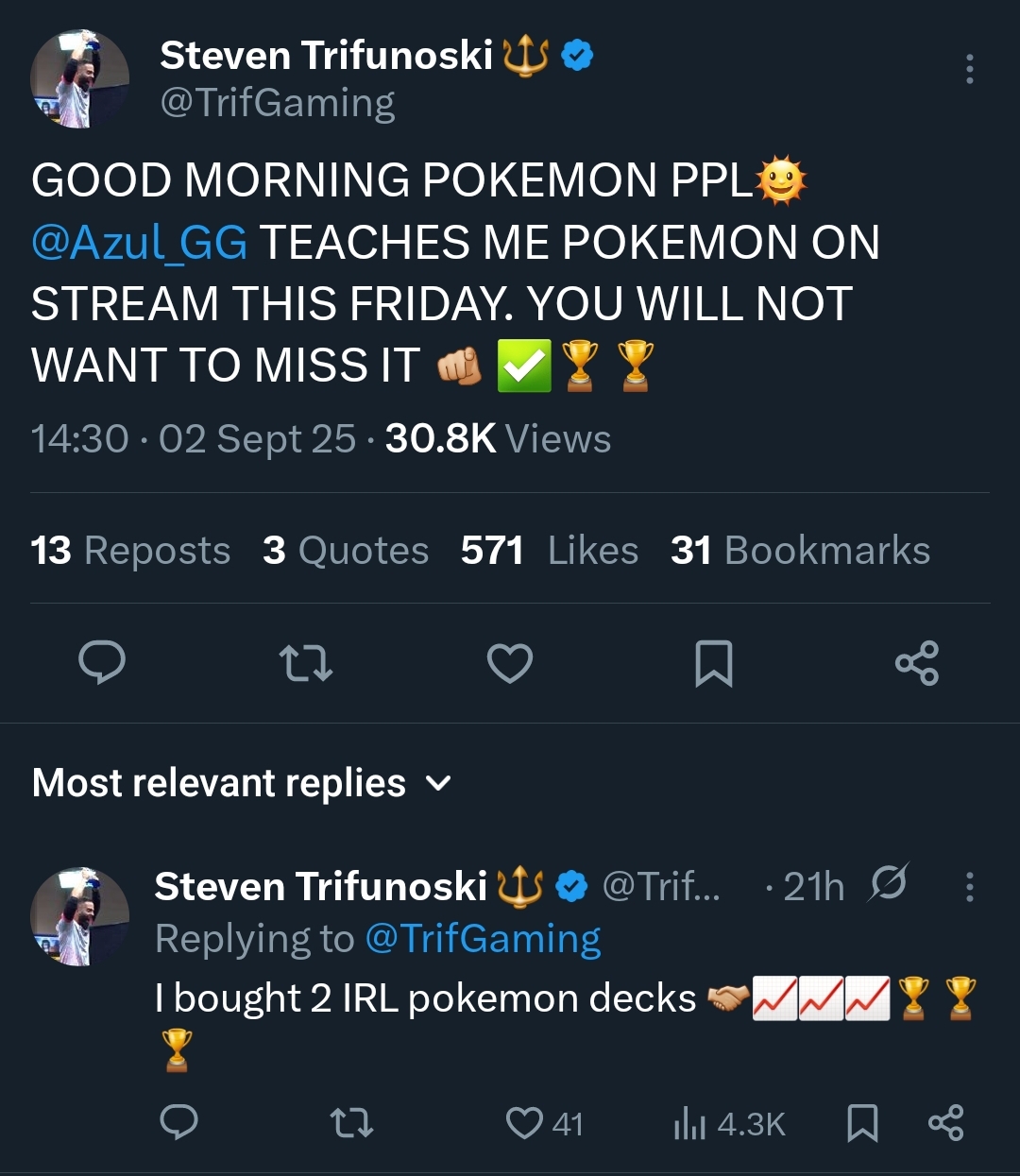Image resolution: width=1020 pixels, height=1176 pixels.
Task: Like the main tweet
Action: 510,662
